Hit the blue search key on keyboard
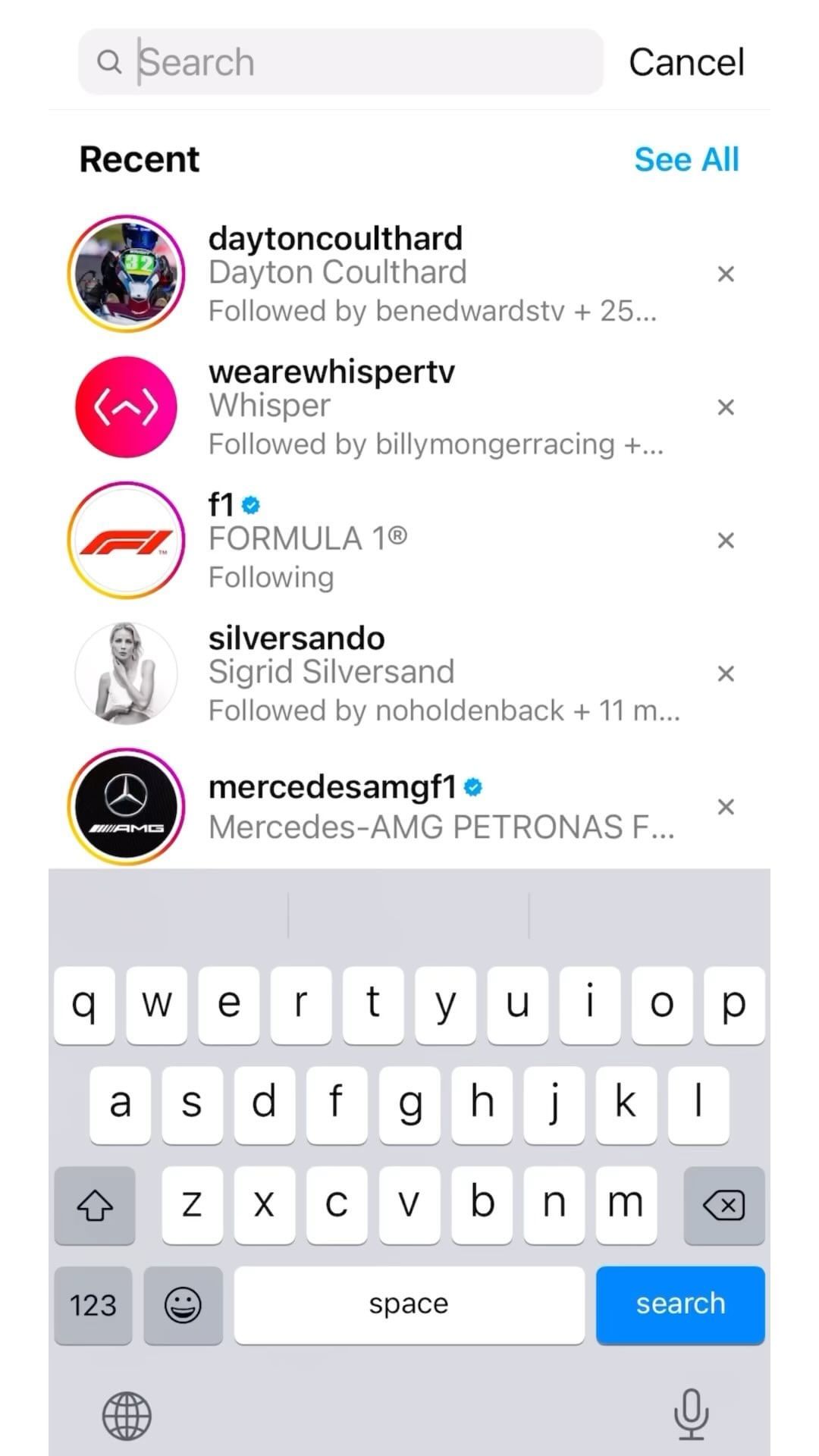819x1456 pixels. [x=680, y=1304]
